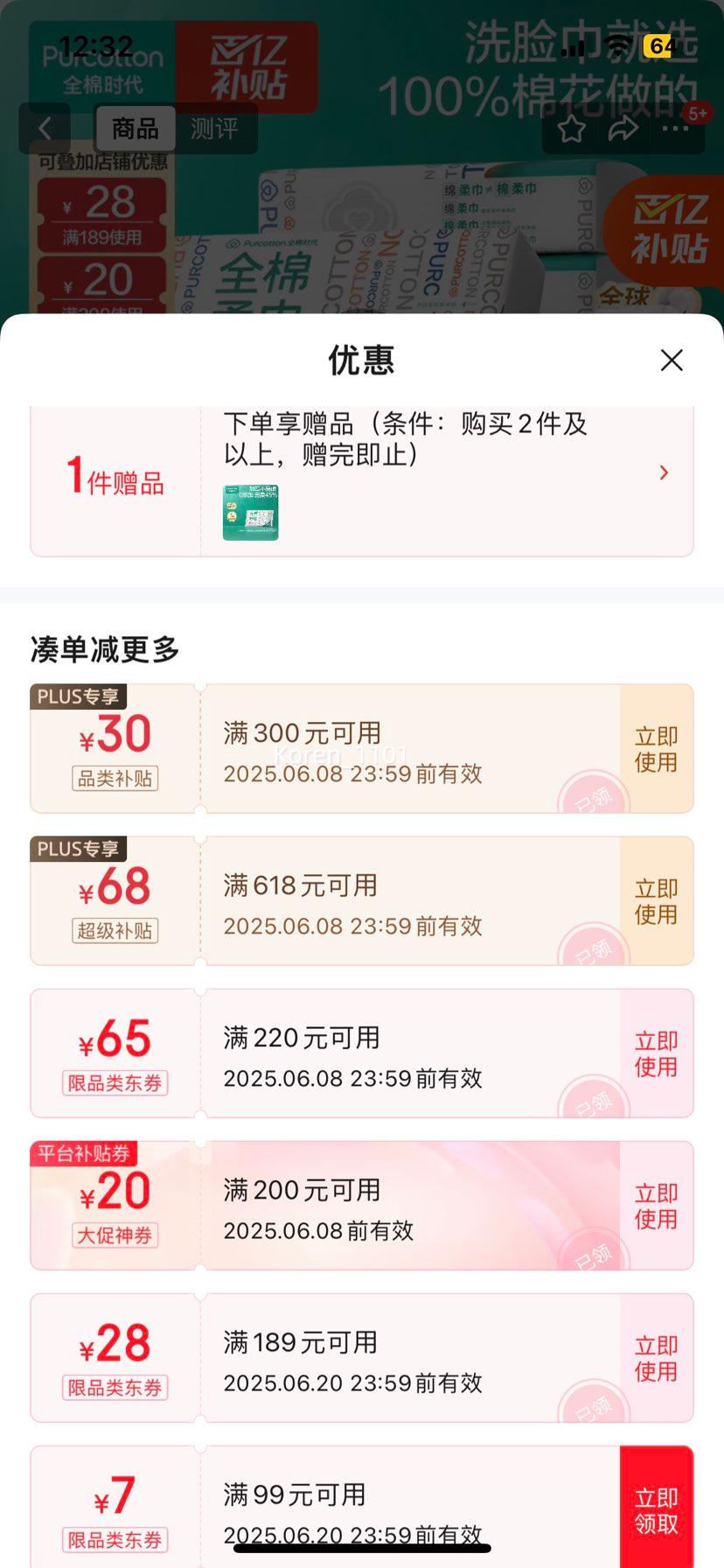724x1568 pixels.
Task: Switch to the 测评 tab
Action: point(214,129)
